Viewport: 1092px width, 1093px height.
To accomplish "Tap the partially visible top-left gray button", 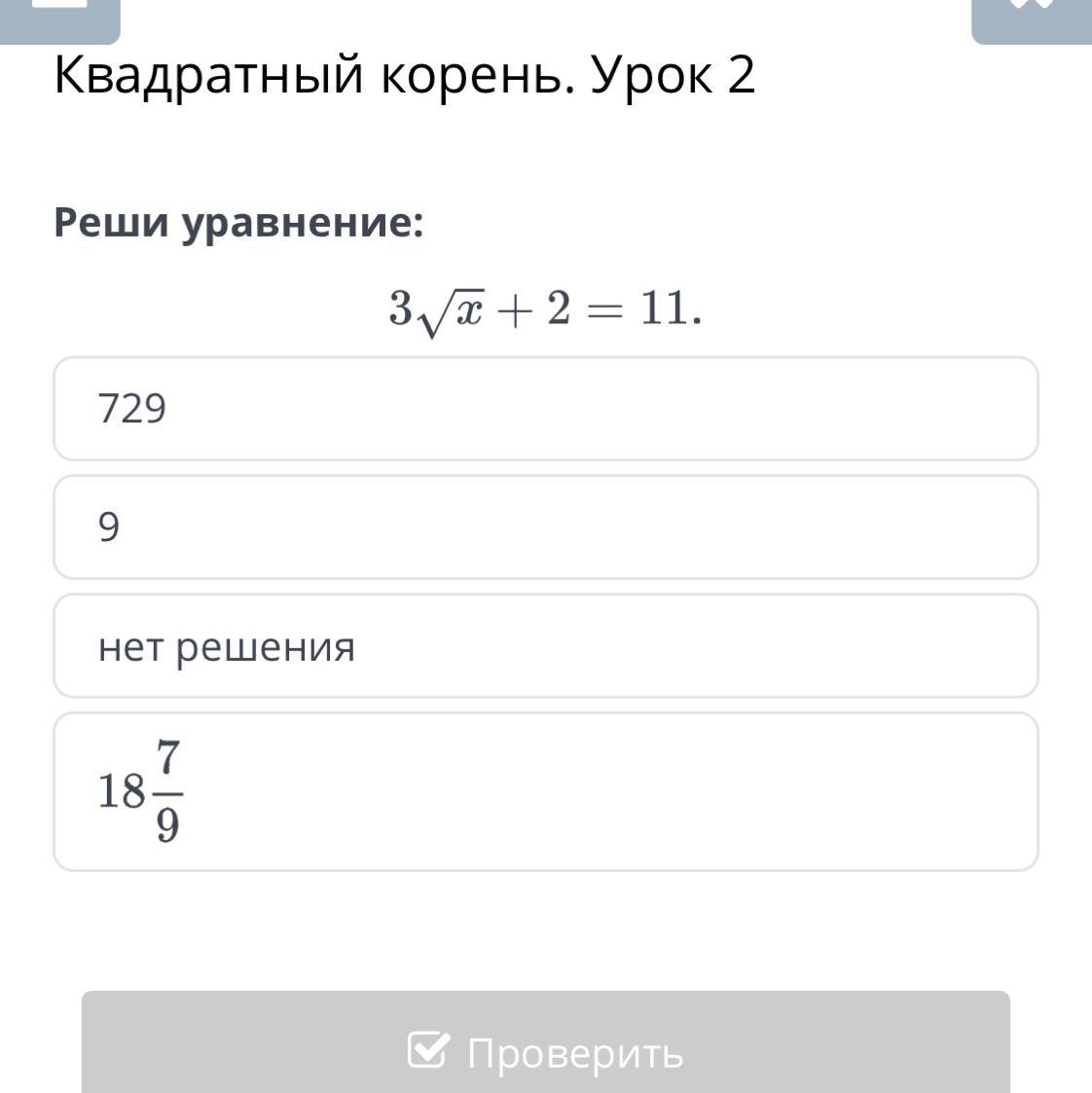I will (58, 18).
